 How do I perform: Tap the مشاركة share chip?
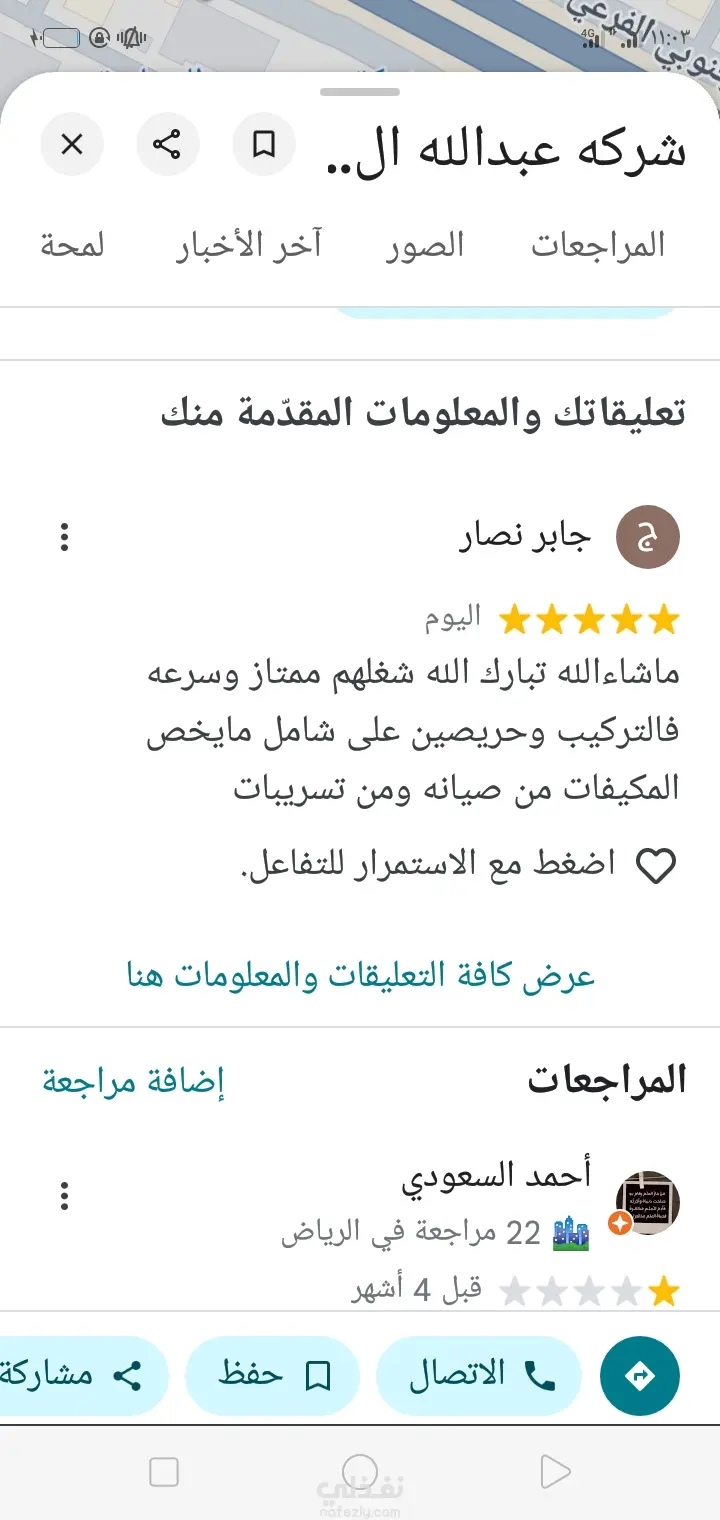pyautogui.click(x=80, y=1376)
